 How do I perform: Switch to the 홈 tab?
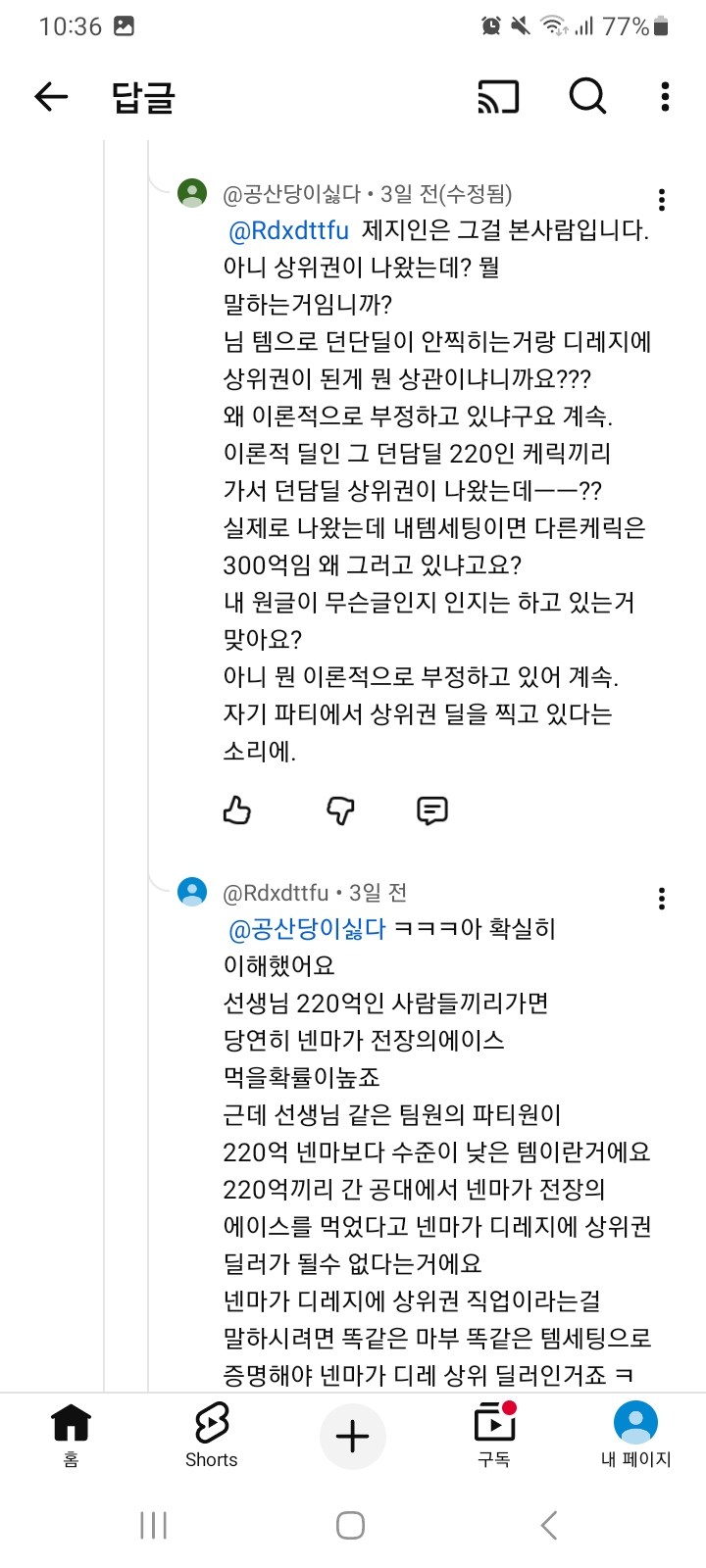tap(71, 1434)
